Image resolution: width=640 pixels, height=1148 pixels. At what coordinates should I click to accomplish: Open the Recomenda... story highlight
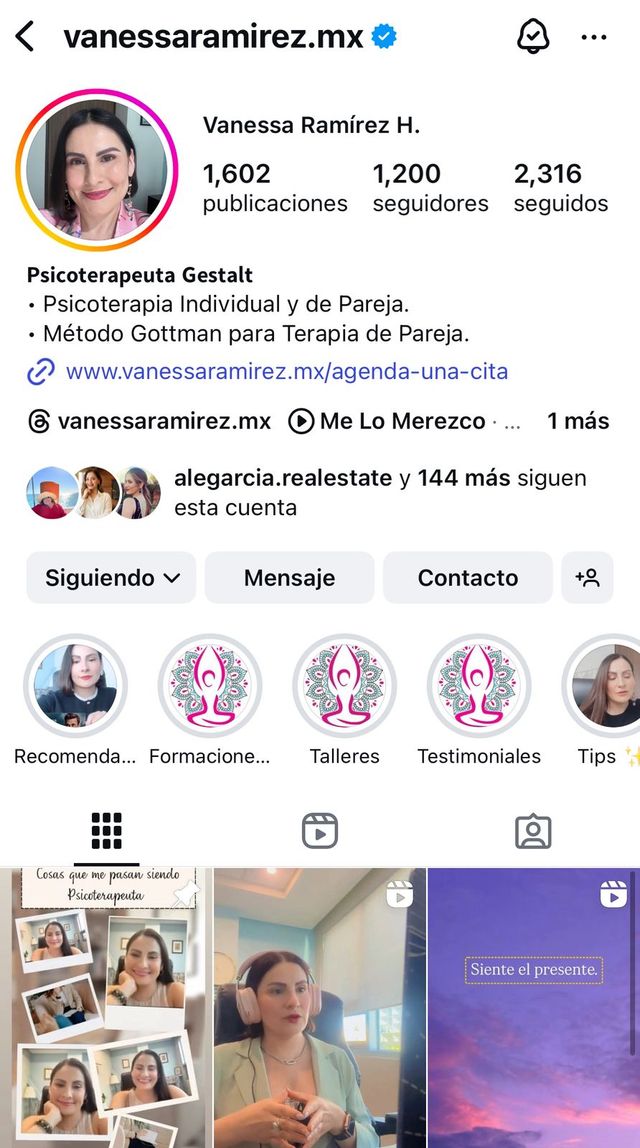click(x=75, y=686)
